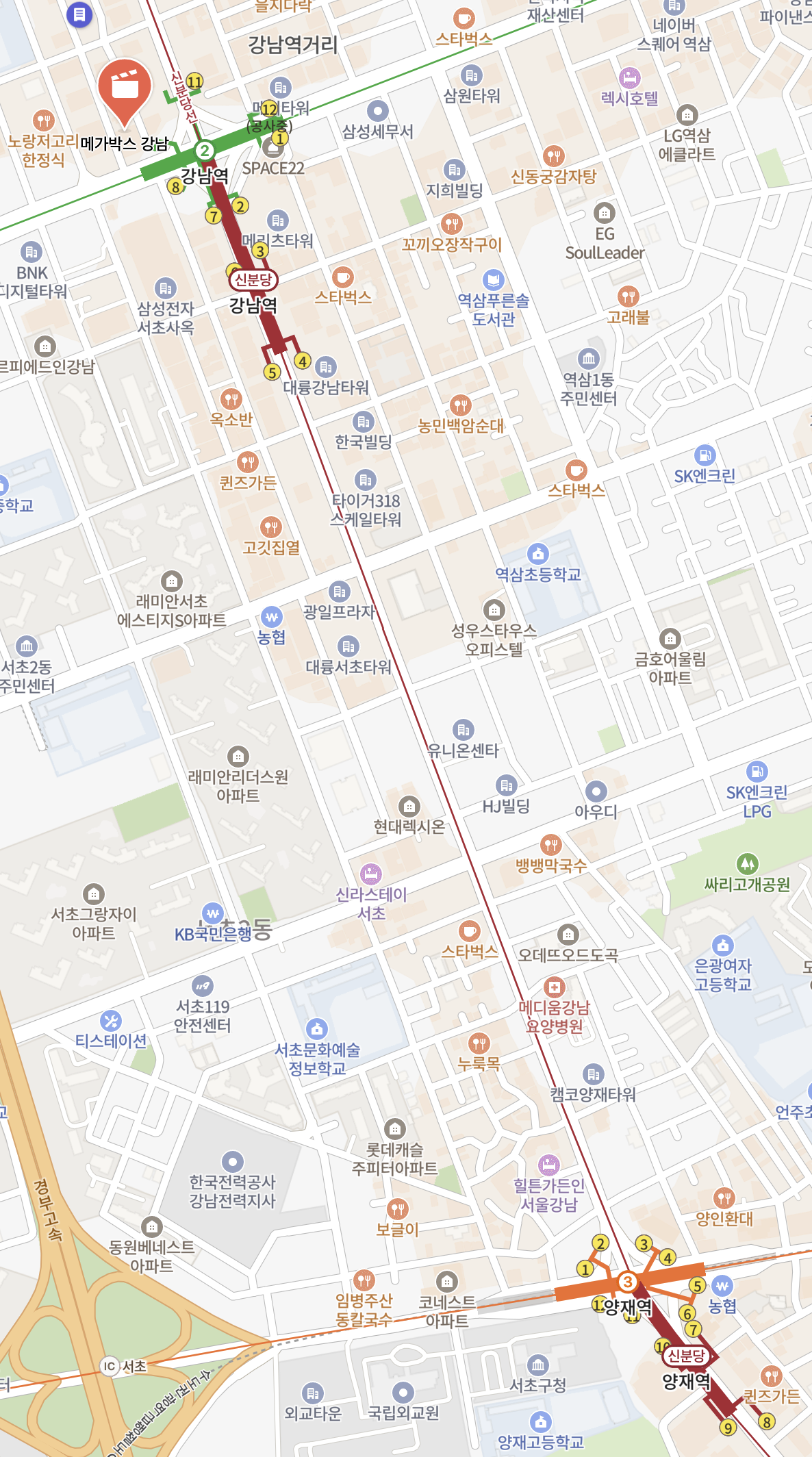Open the KB국민은행 bank marker
The width and height of the screenshot is (812, 1457).
coord(213,914)
